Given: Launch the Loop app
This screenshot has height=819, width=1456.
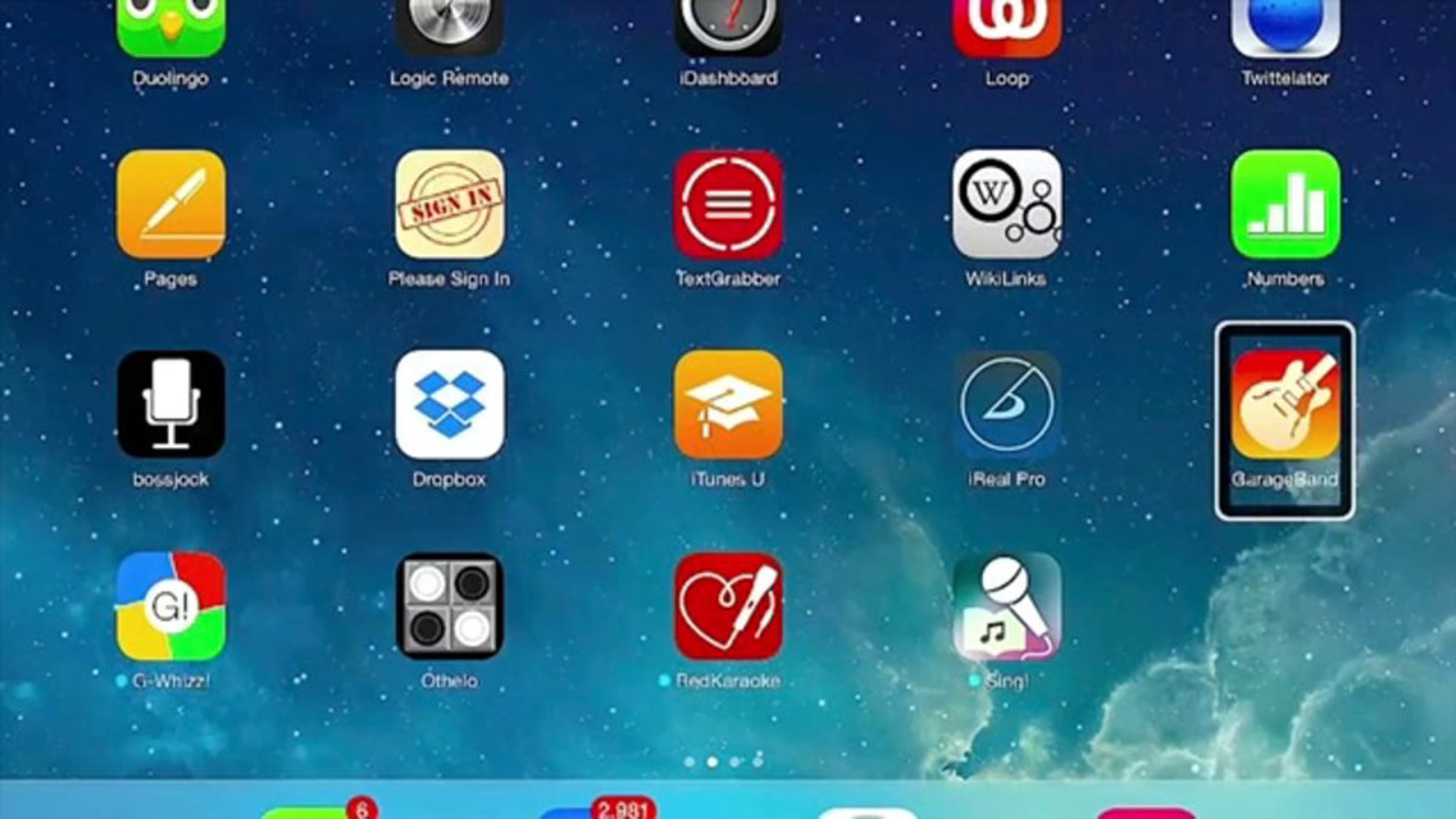Looking at the screenshot, I should [1007, 27].
